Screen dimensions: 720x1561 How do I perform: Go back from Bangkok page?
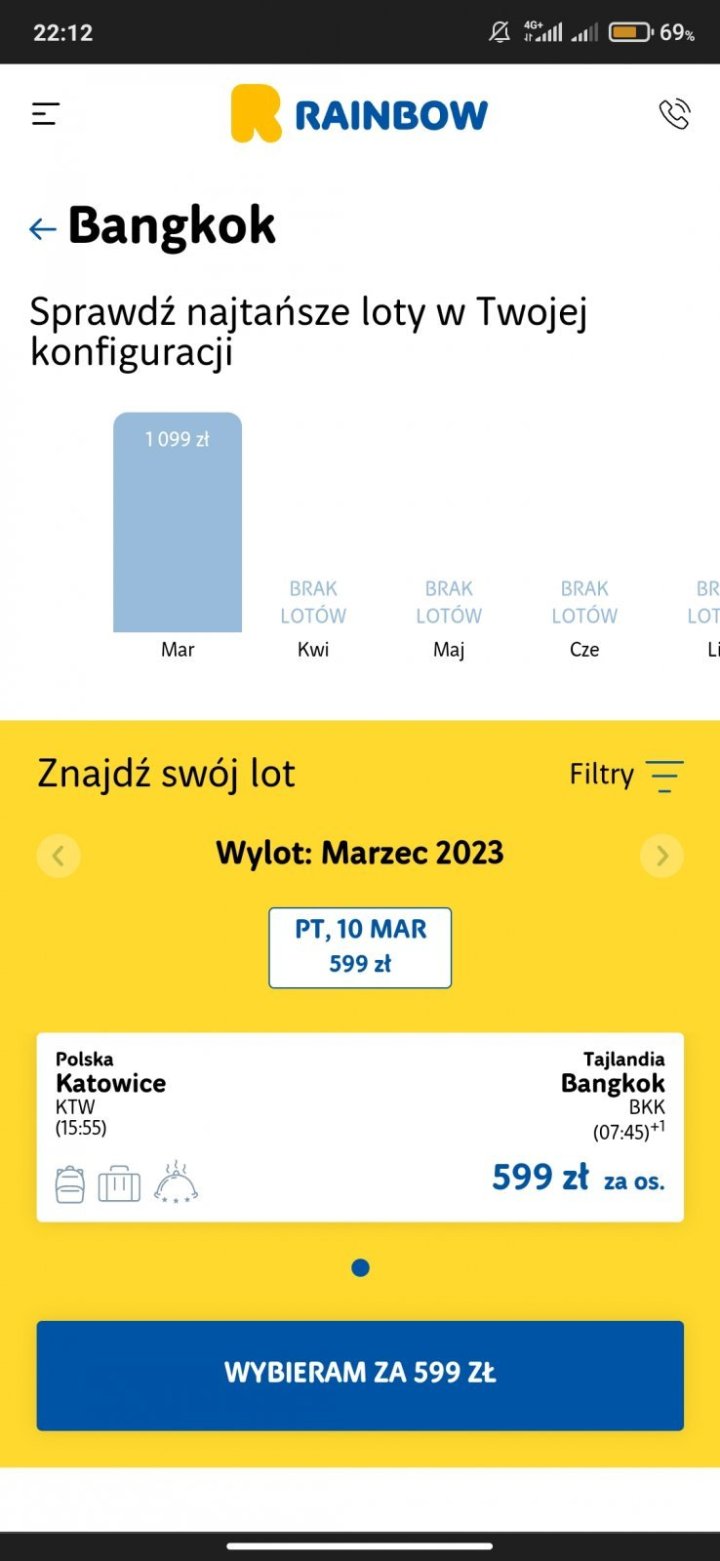point(42,229)
